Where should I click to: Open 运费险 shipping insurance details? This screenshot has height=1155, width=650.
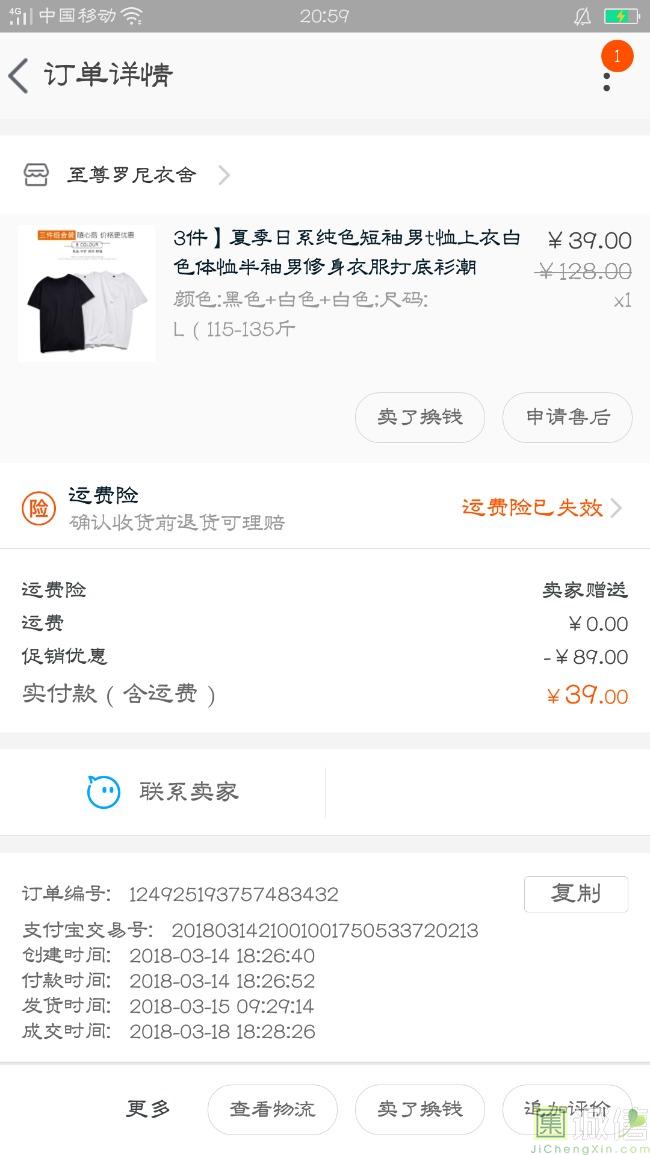click(x=325, y=508)
